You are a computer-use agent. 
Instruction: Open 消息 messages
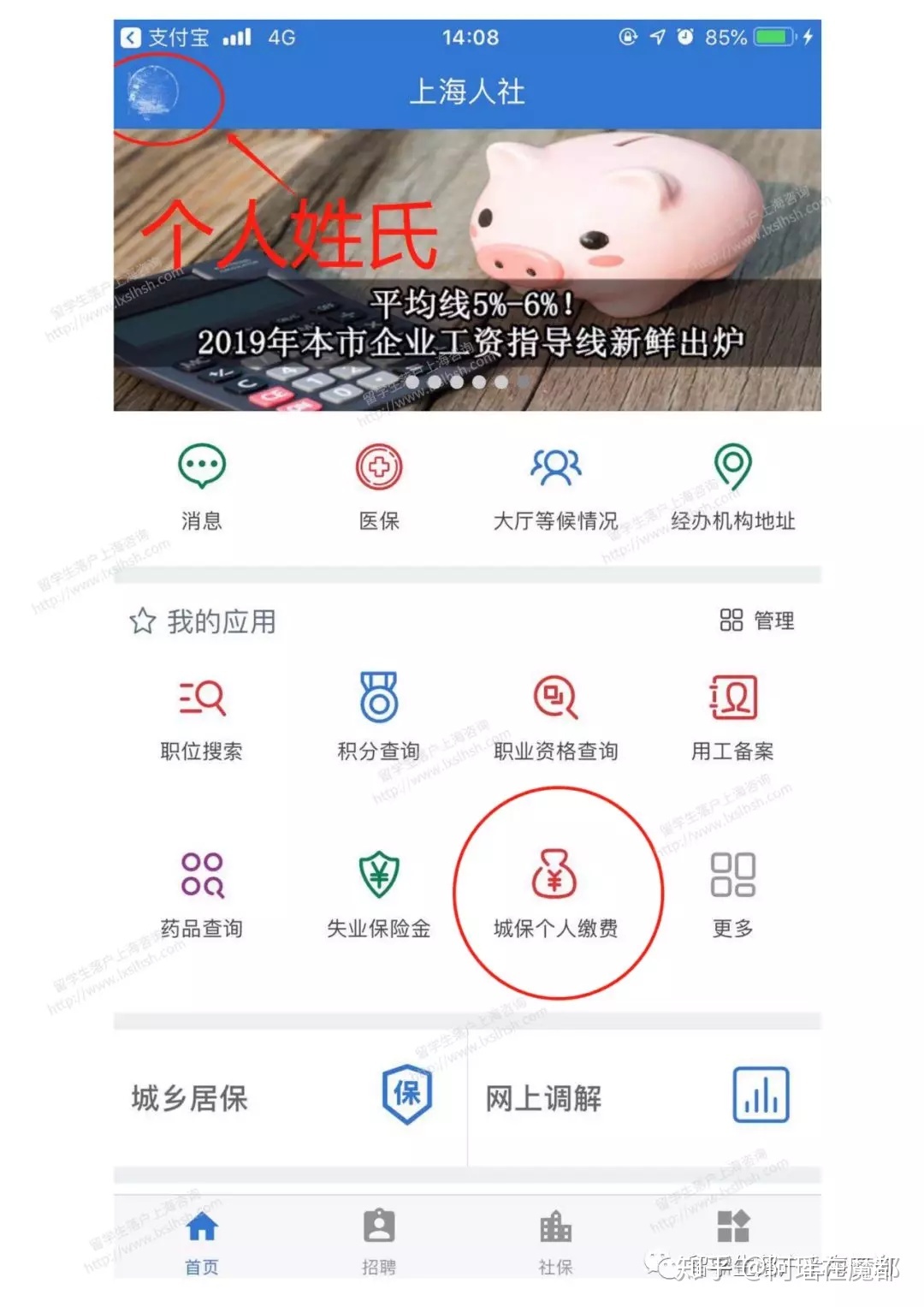coord(201,485)
